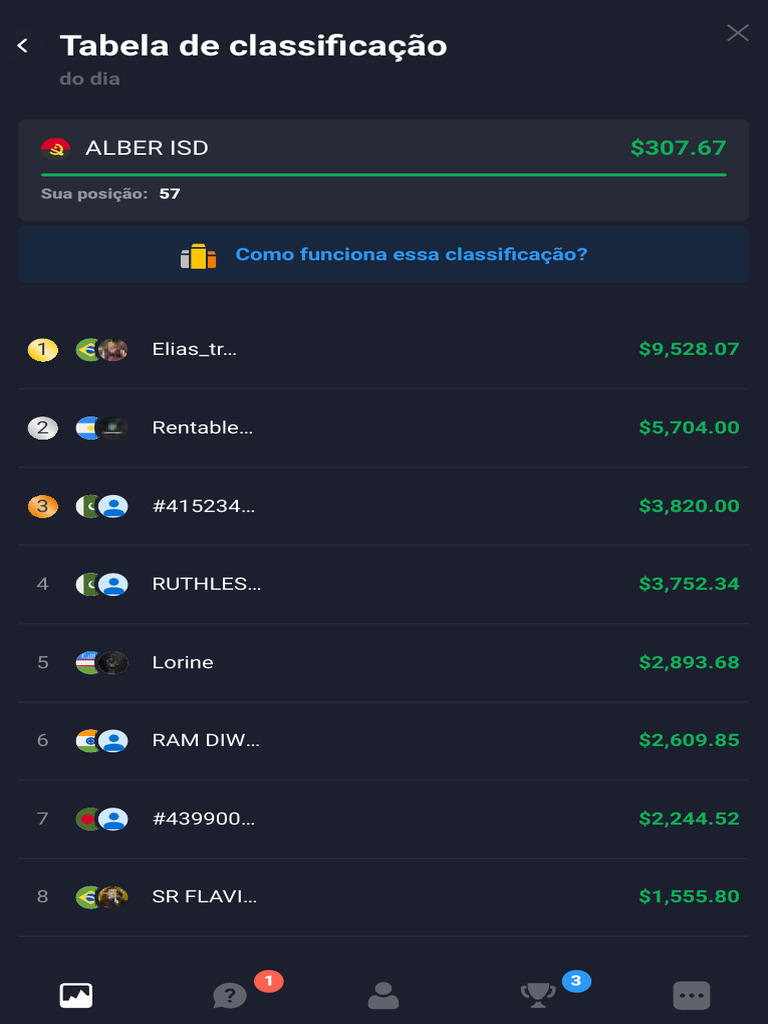Go to the profile tab
768x1024 pixels.
pos(383,995)
